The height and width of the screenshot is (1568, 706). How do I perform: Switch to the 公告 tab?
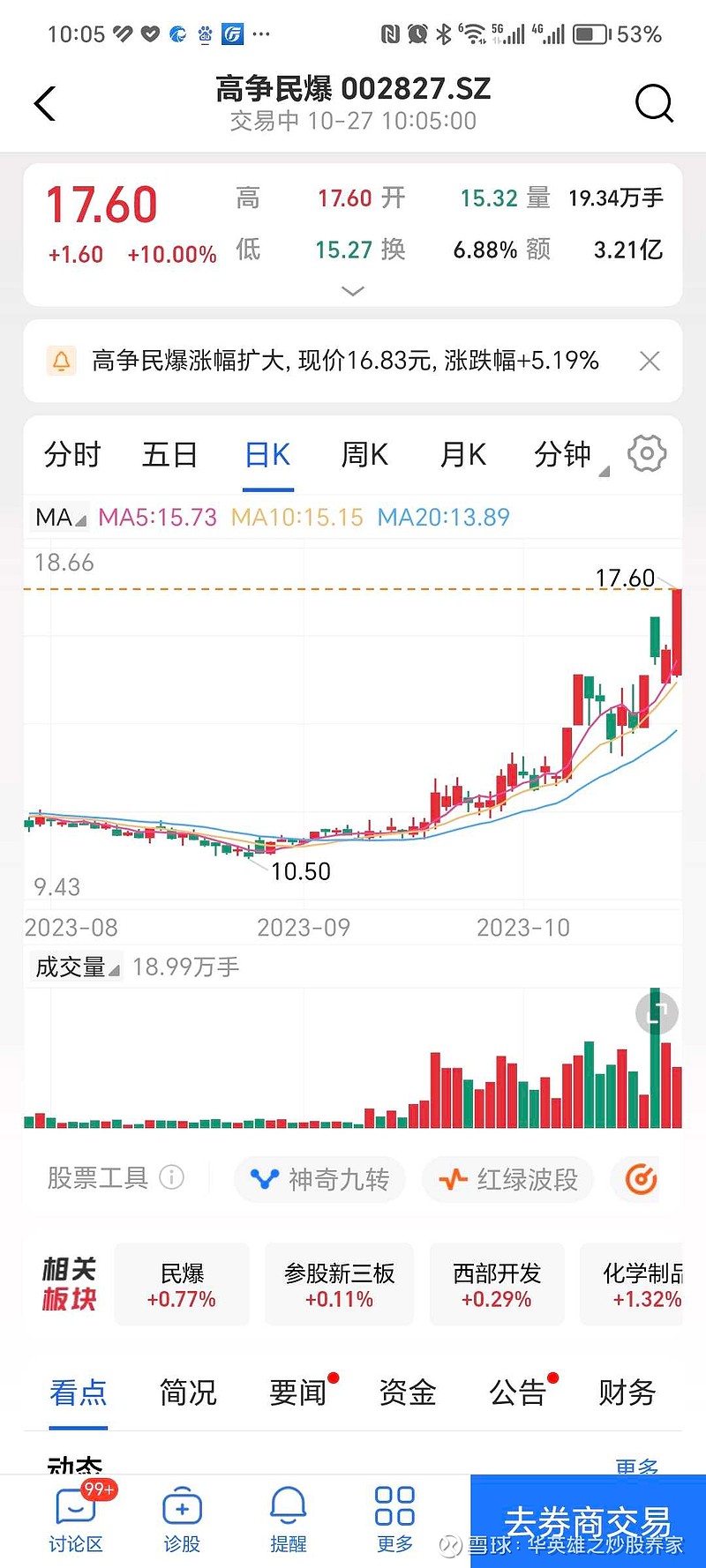(517, 1393)
